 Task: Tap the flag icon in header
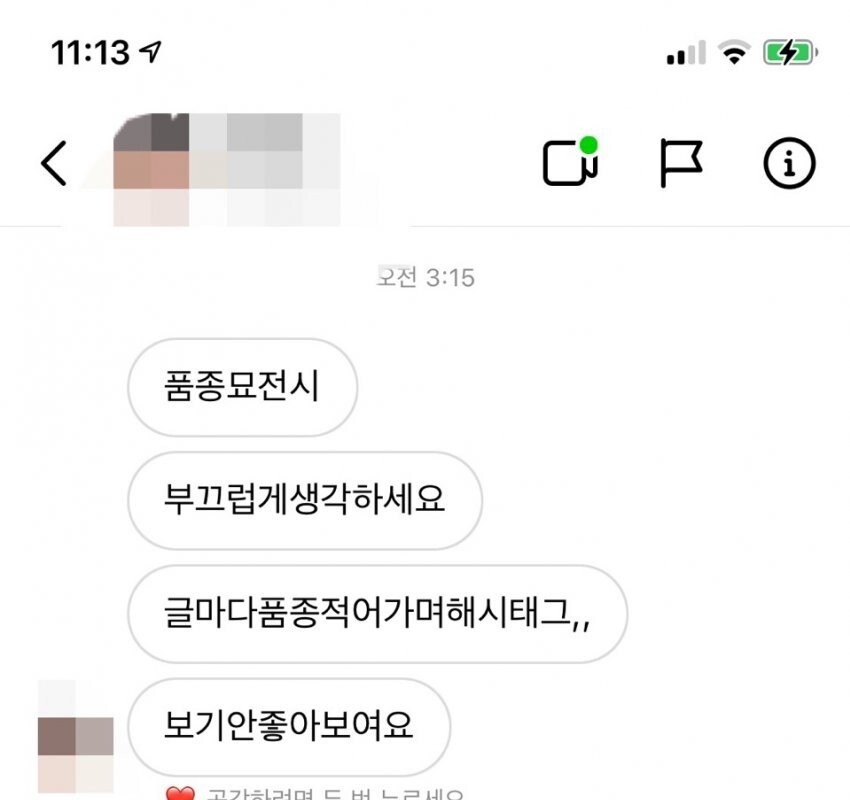(x=681, y=163)
